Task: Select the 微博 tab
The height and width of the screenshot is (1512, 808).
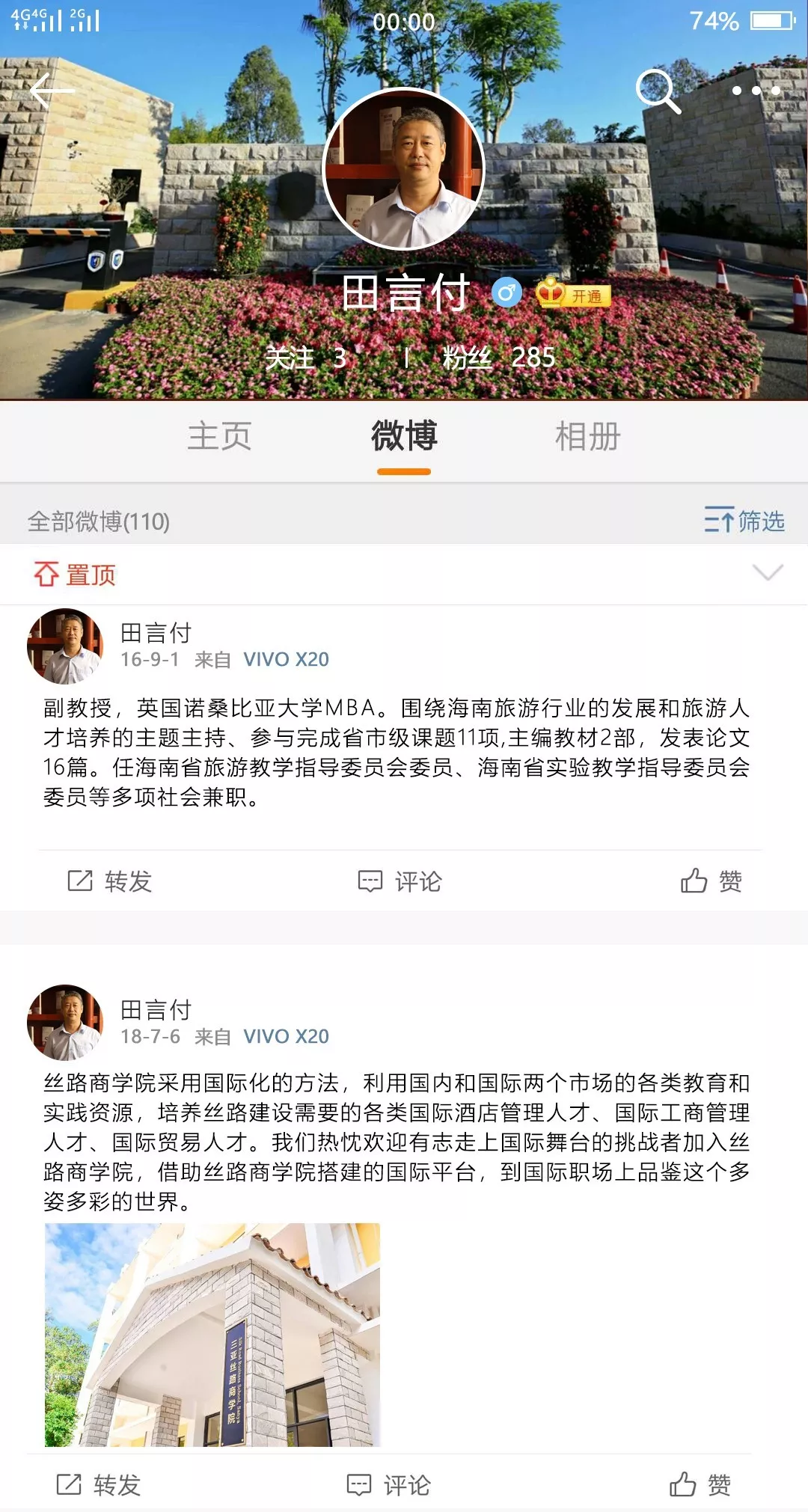Action: click(404, 436)
